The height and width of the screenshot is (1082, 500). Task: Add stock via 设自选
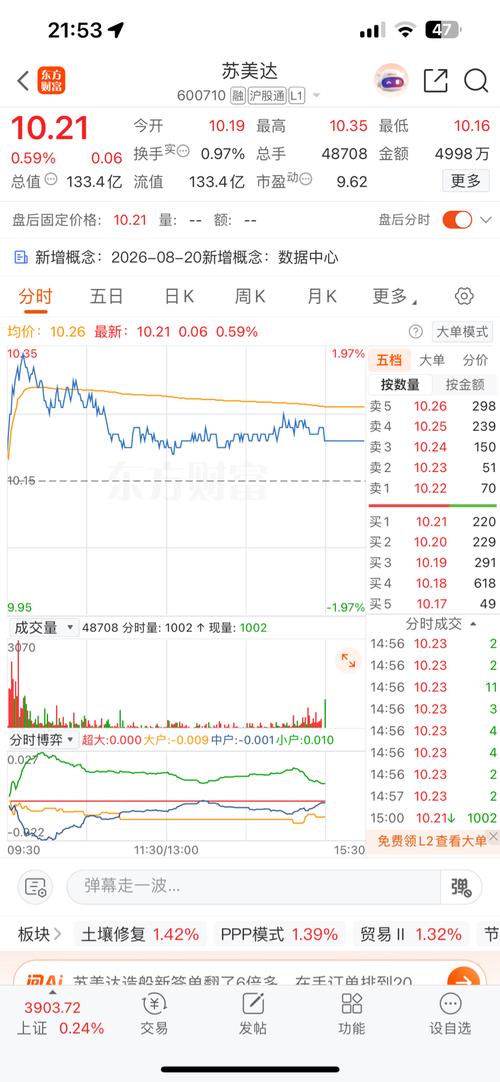click(450, 1015)
